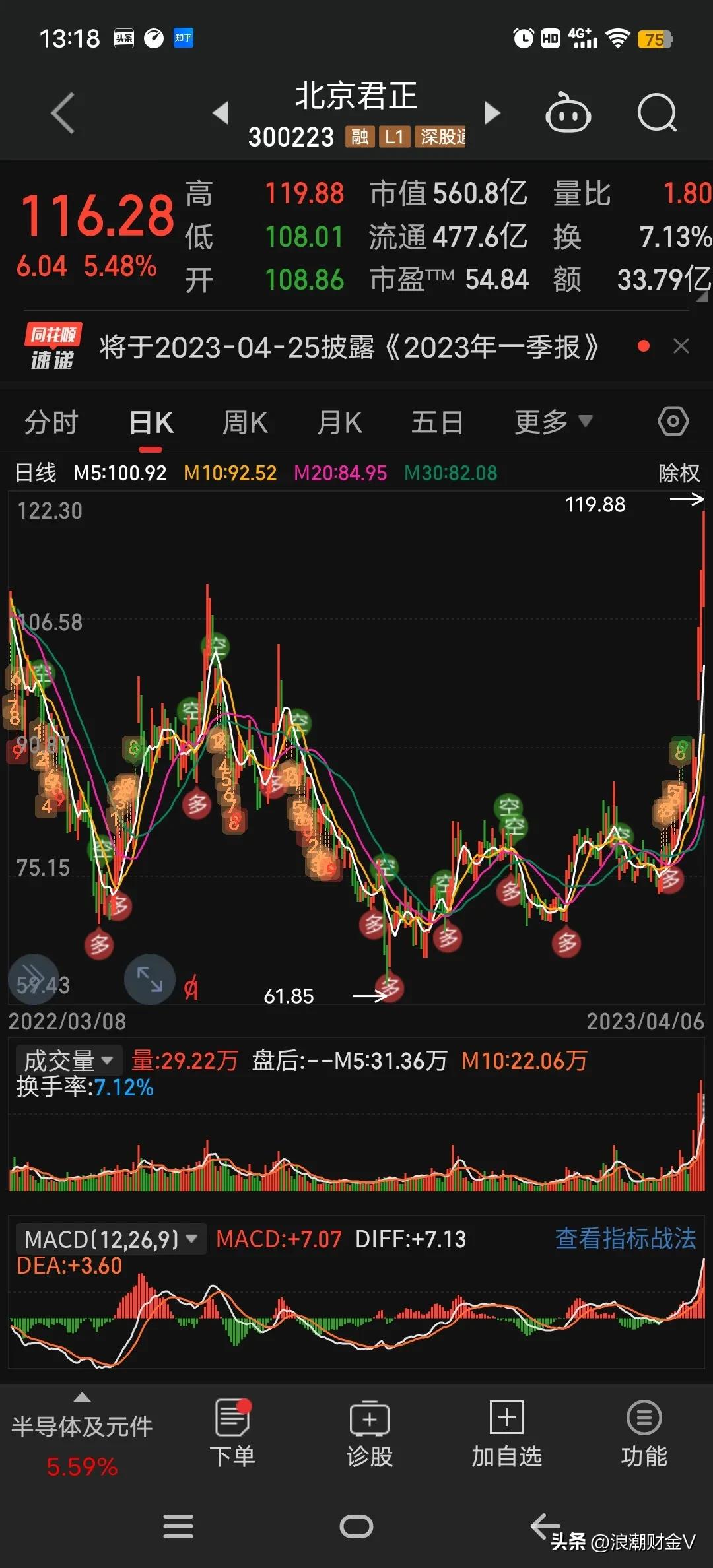Tap the 2023年一季报 announcement banner
Image resolution: width=713 pixels, height=1568 pixels.
pyautogui.click(x=349, y=347)
